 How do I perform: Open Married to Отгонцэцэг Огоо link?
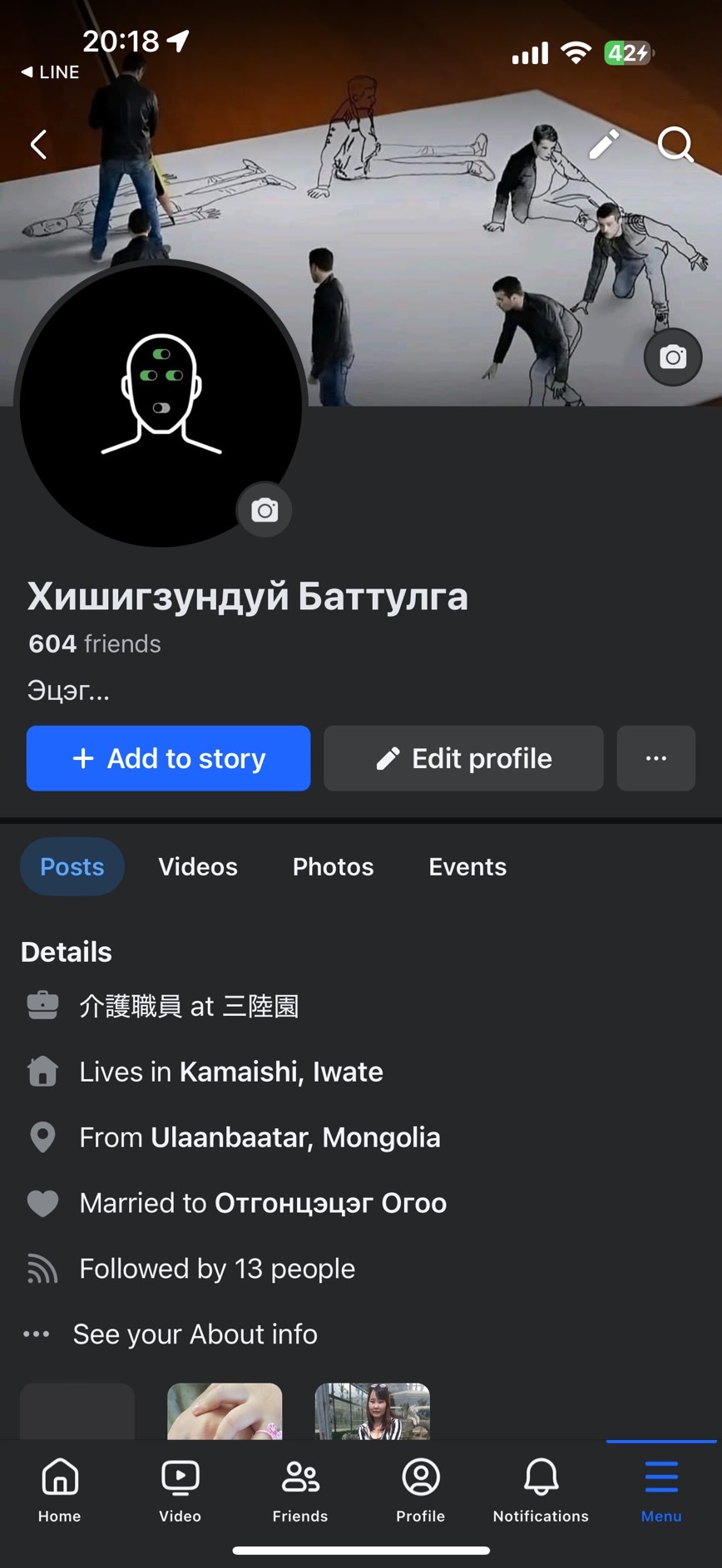pyautogui.click(x=330, y=1203)
